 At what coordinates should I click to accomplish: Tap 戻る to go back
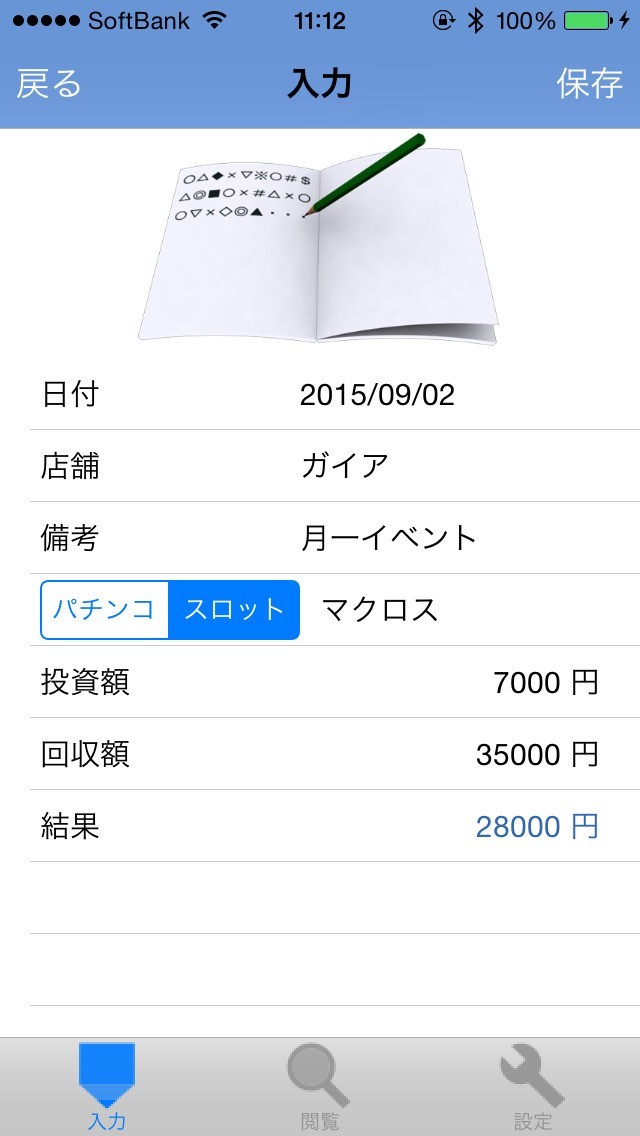tap(49, 85)
